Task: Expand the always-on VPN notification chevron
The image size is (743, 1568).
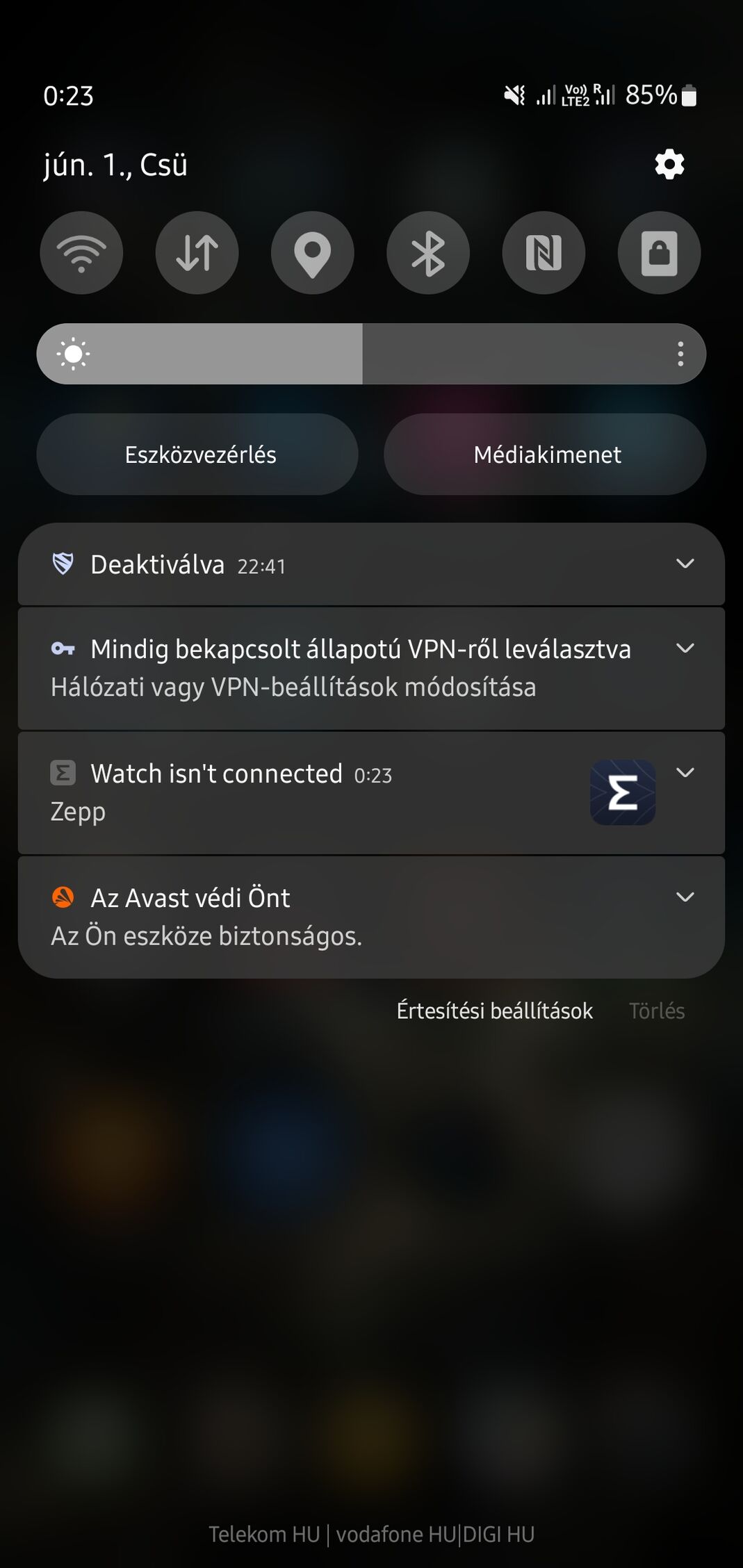Action: (685, 648)
